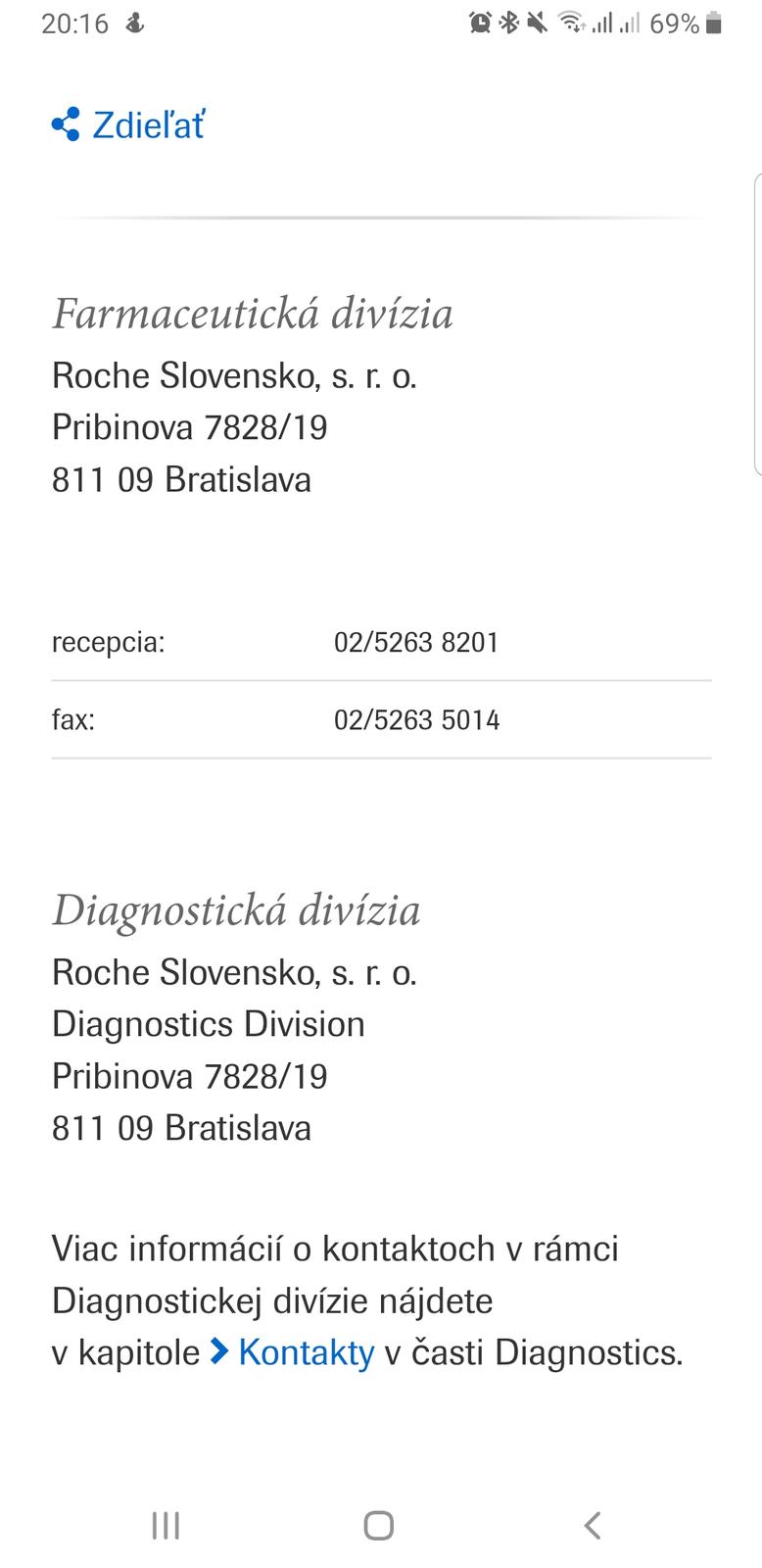Open the recent apps view

(166, 1525)
